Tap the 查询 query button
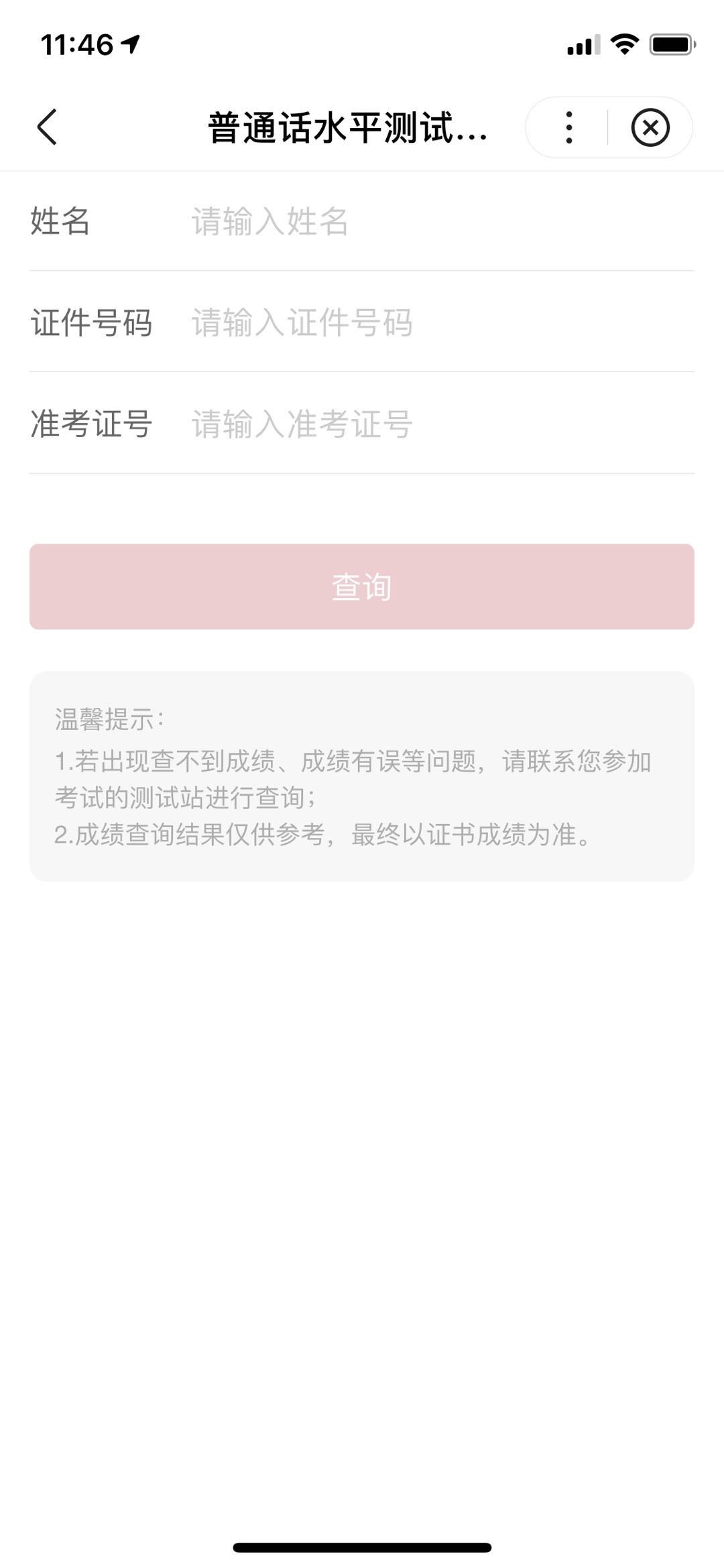The height and width of the screenshot is (1568, 724). (x=362, y=587)
